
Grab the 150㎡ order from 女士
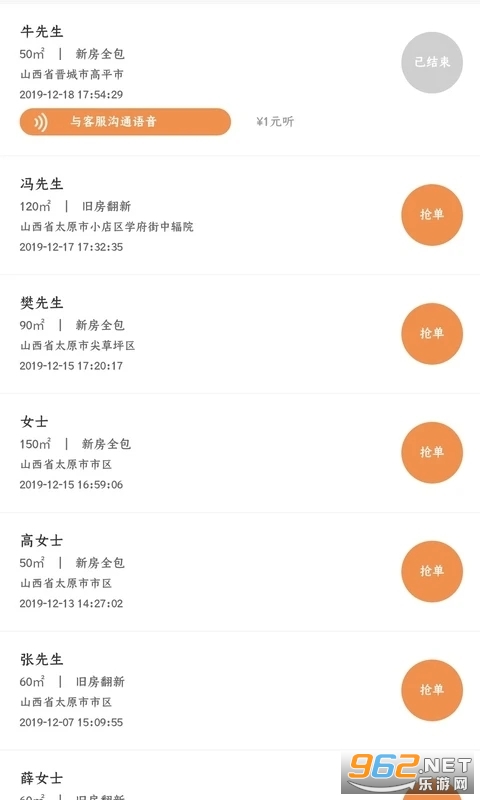[x=432, y=453]
